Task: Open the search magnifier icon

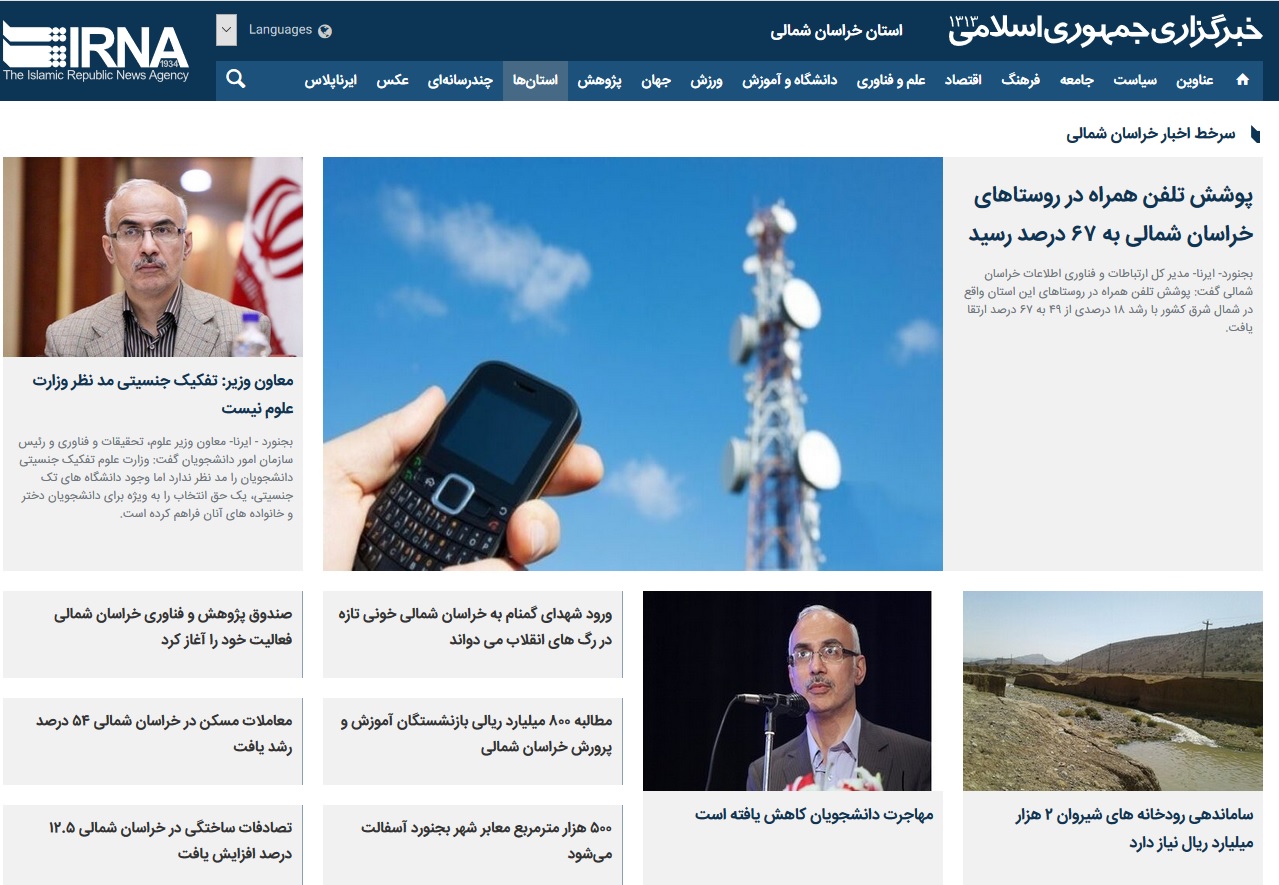Action: (236, 79)
